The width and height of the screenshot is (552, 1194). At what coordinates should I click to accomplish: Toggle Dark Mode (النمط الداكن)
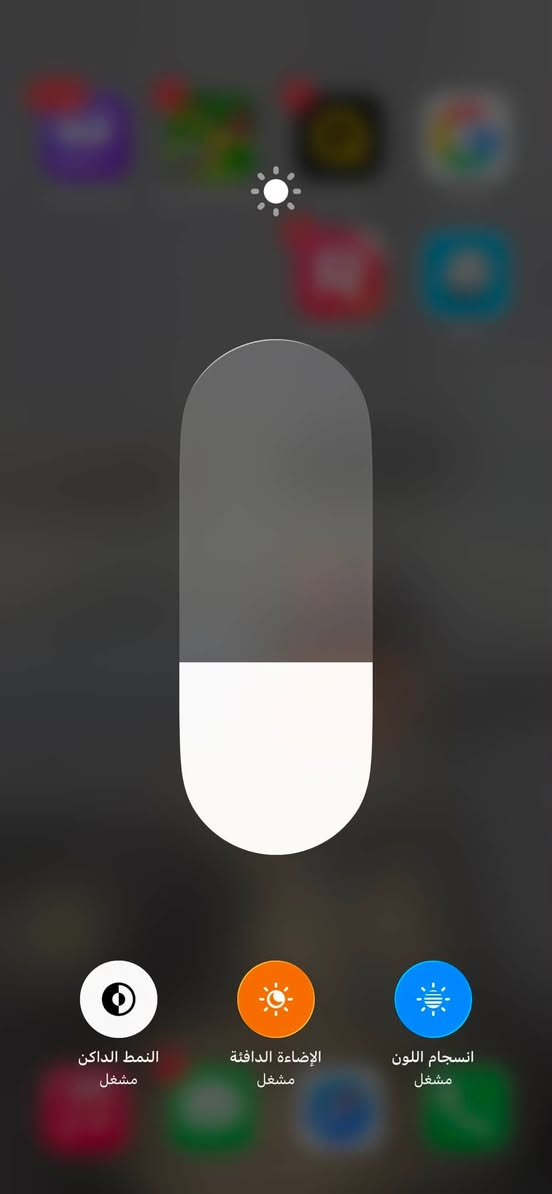(x=119, y=999)
